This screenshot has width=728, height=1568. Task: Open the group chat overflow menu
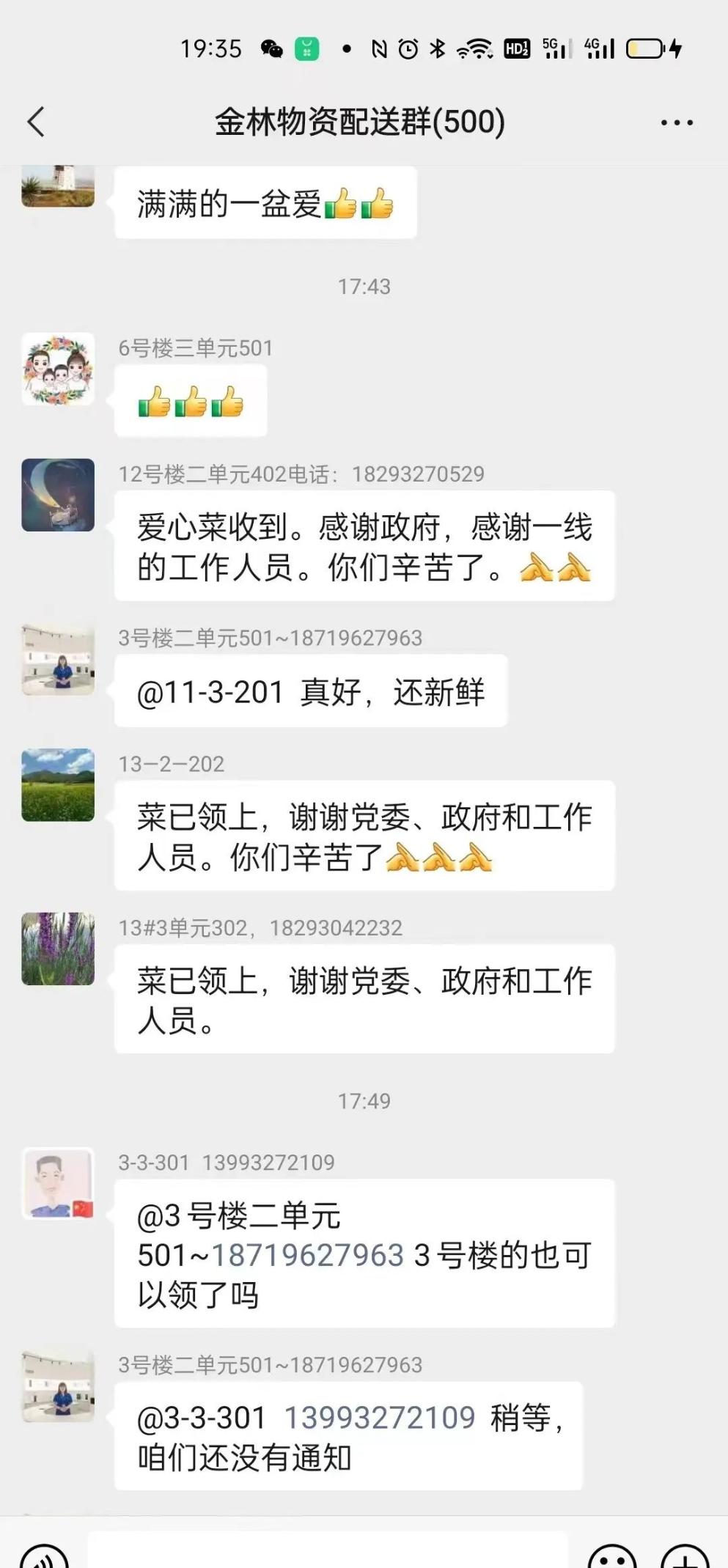(x=676, y=122)
